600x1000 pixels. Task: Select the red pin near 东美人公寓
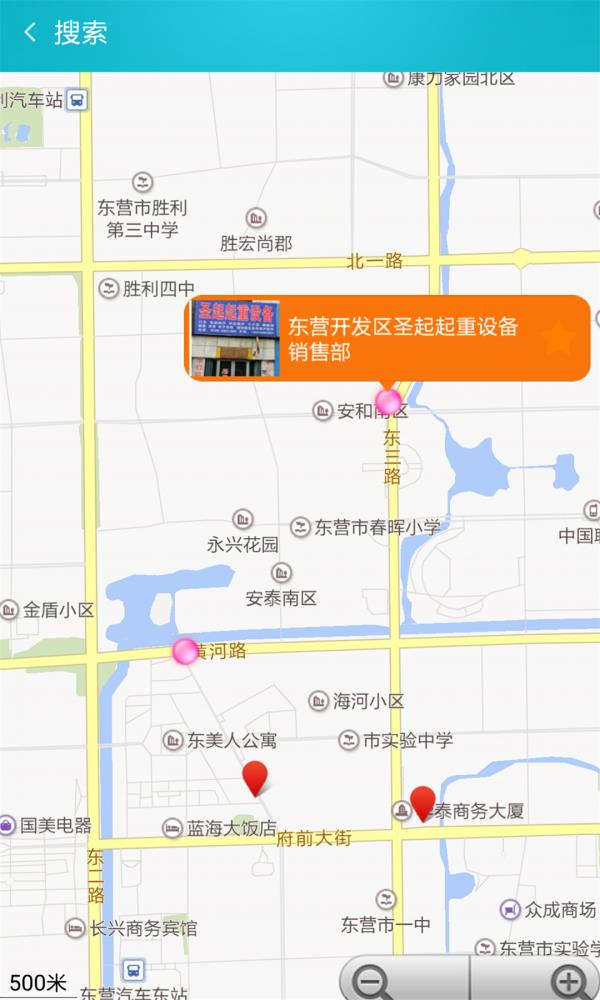click(x=256, y=777)
